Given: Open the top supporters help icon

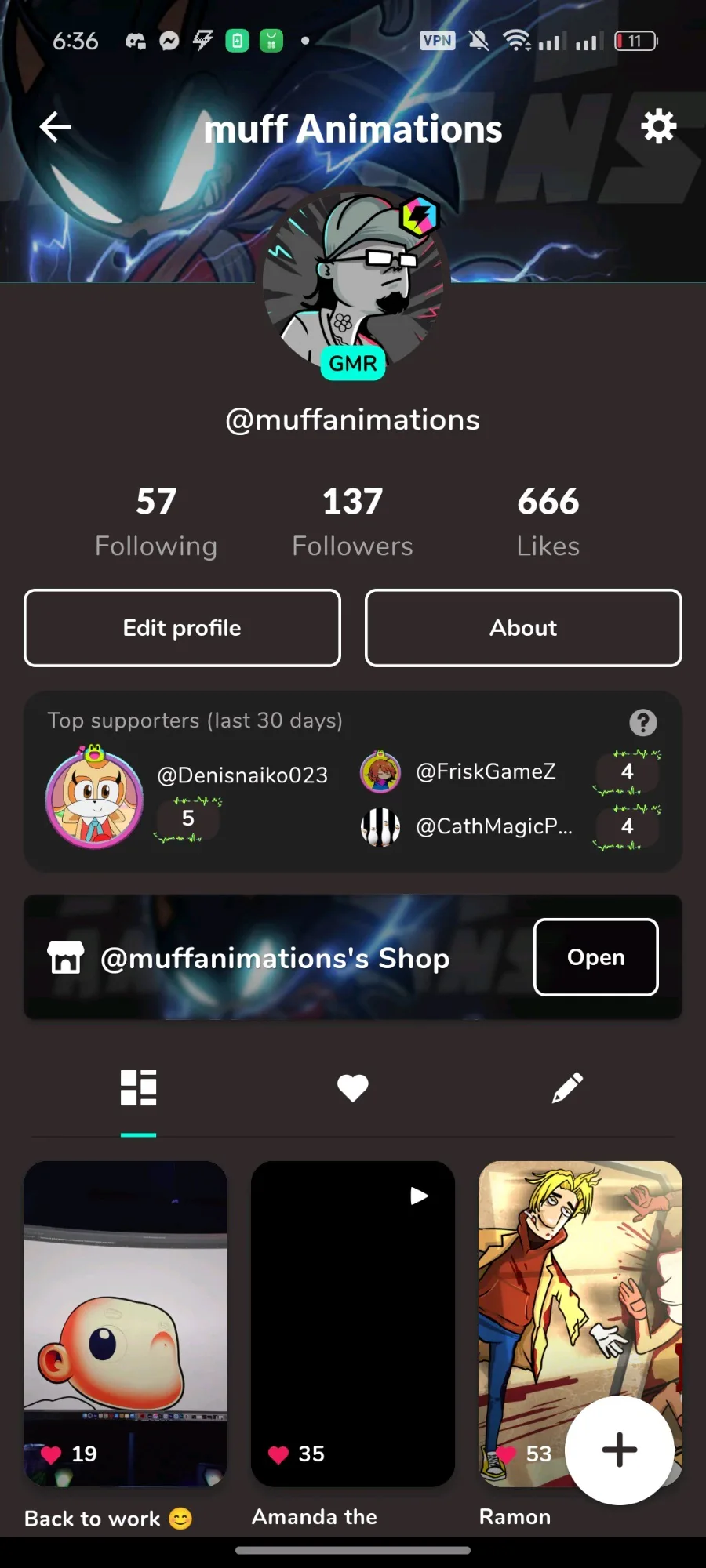Looking at the screenshot, I should point(642,722).
